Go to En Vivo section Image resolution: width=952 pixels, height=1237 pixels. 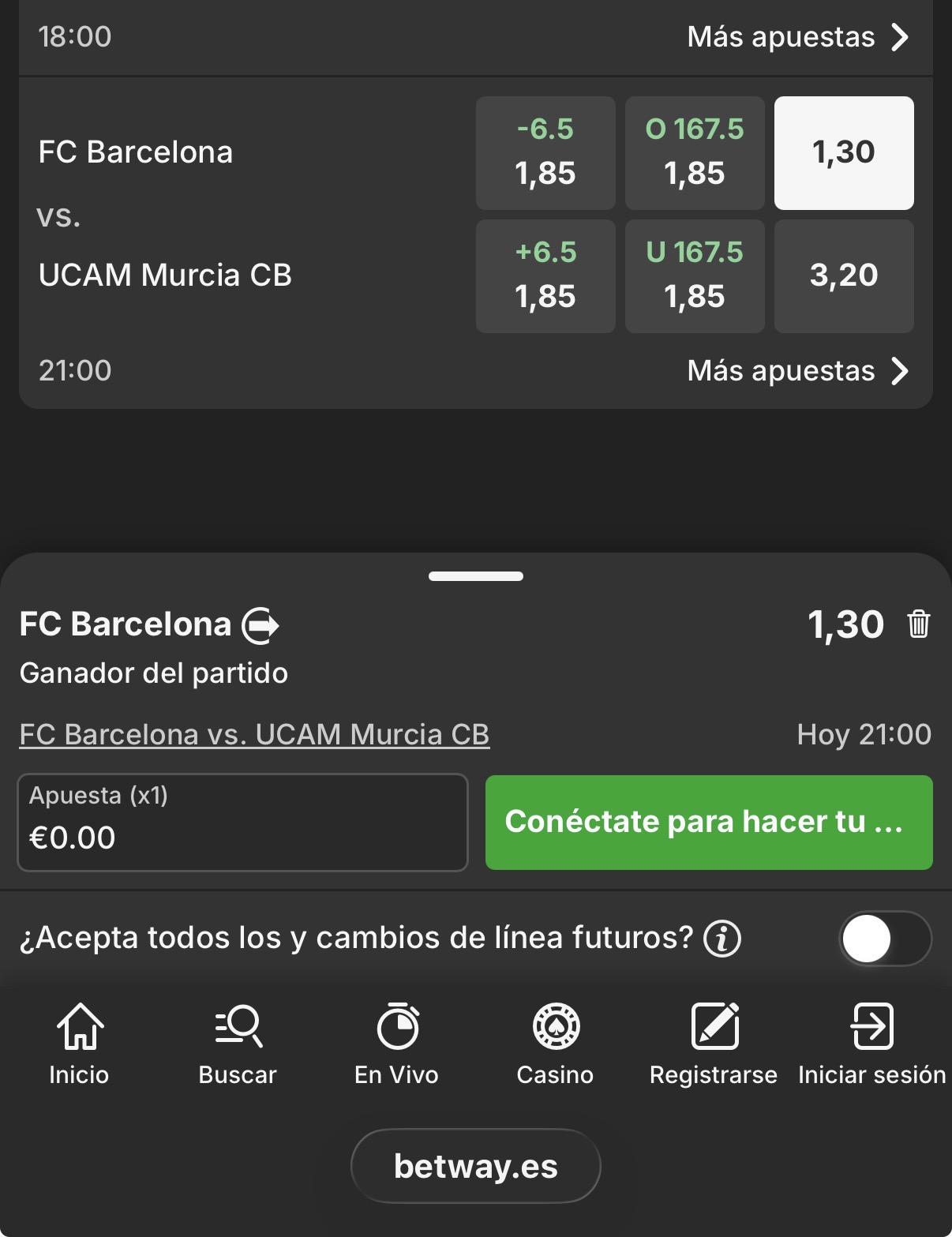pos(396,1044)
